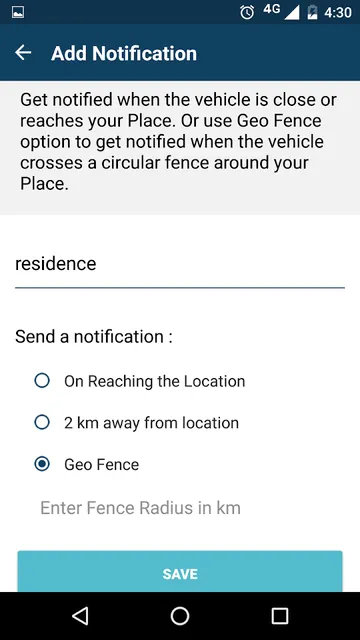Screen dimensions: 360x640
Task: Save the notification
Action: click(180, 573)
